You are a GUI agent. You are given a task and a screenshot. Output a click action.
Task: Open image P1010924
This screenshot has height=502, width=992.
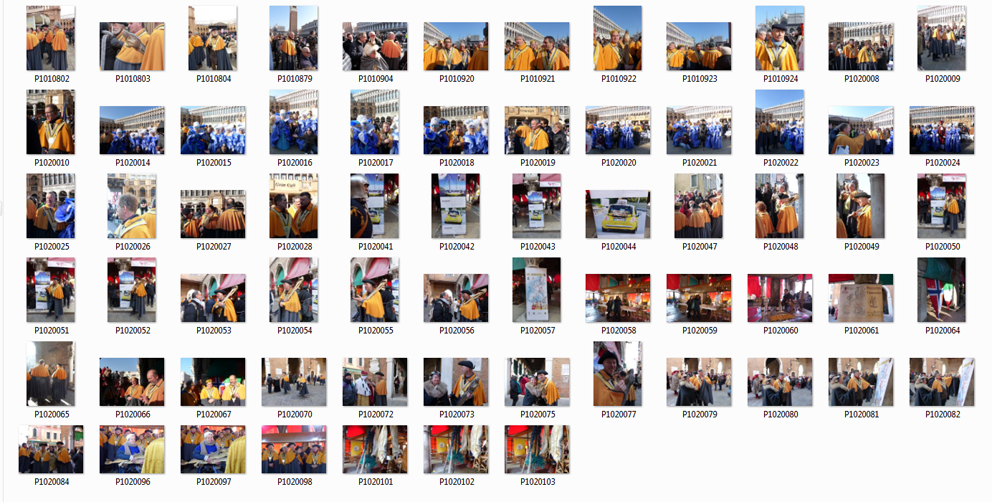coord(779,38)
